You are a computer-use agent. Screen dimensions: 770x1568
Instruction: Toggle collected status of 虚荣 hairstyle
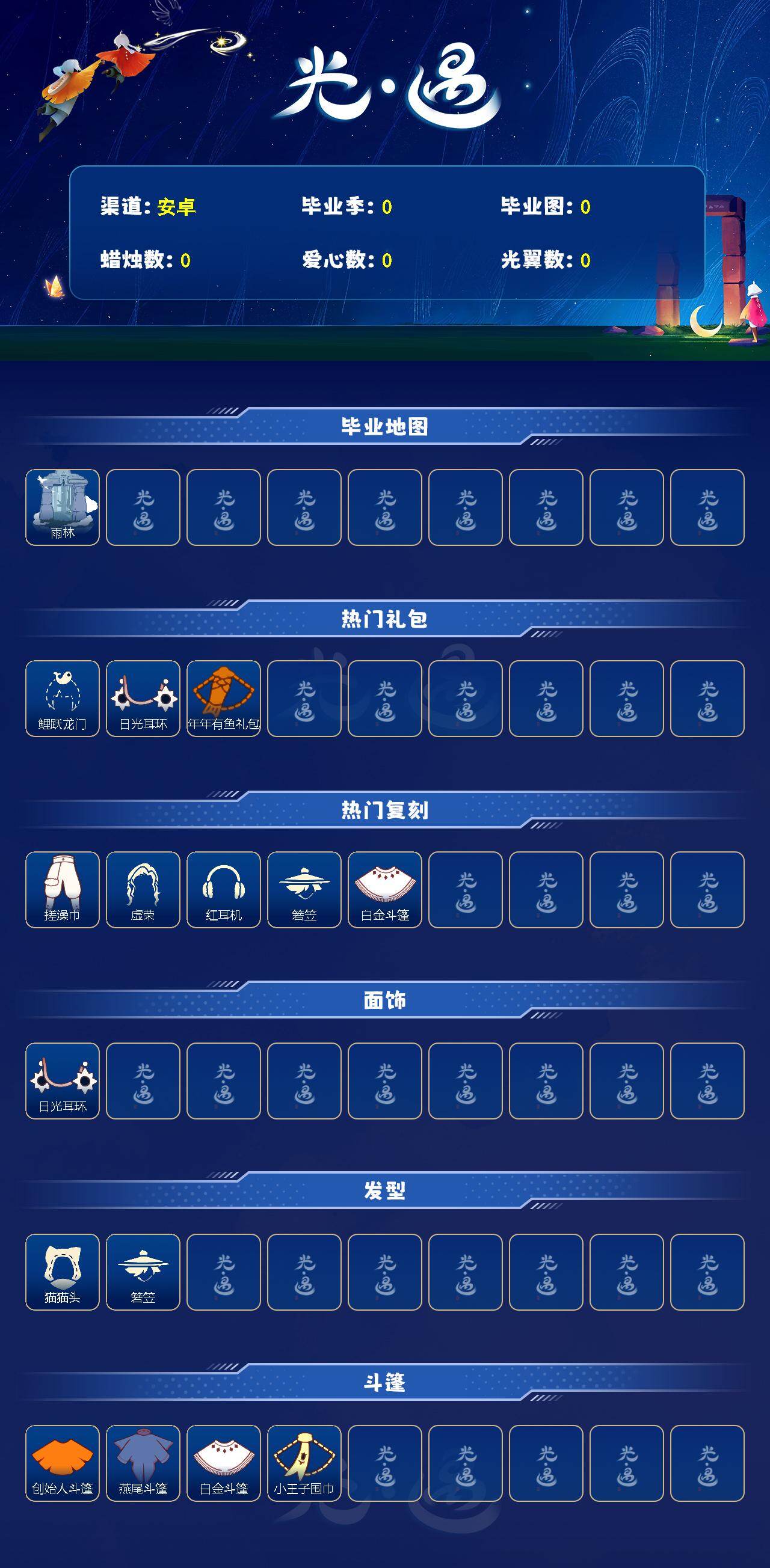click(143, 890)
